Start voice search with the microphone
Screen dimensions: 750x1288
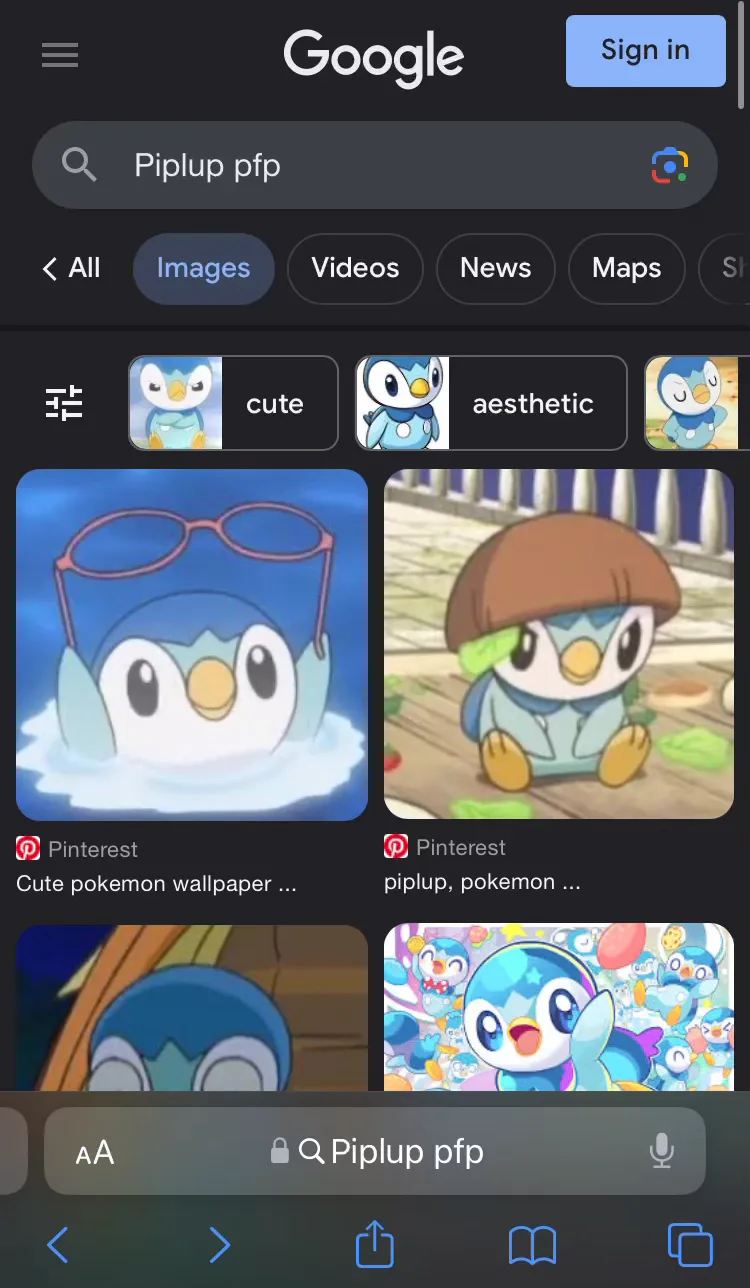(661, 1152)
